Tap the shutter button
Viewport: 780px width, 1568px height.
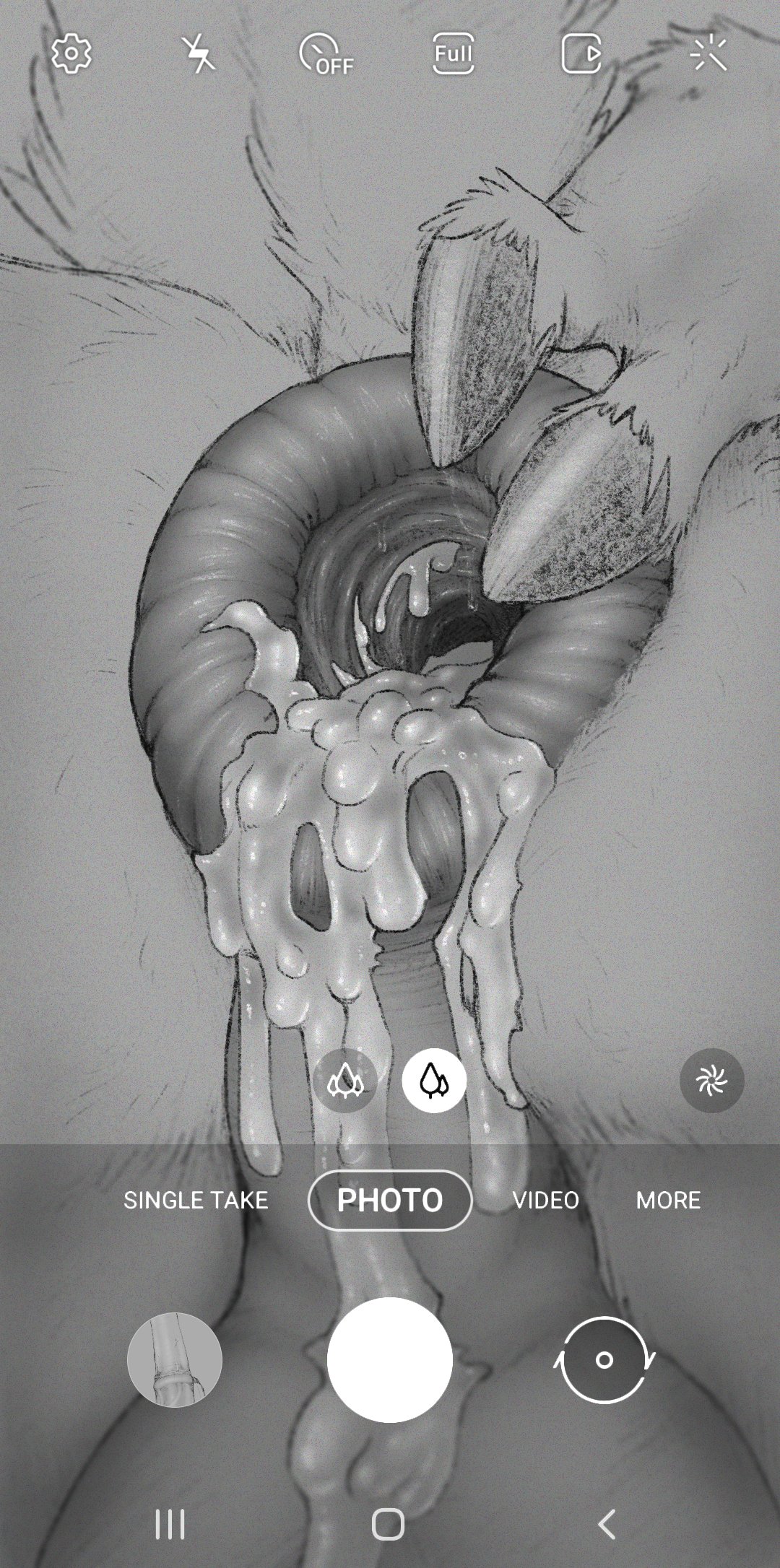(x=390, y=1360)
